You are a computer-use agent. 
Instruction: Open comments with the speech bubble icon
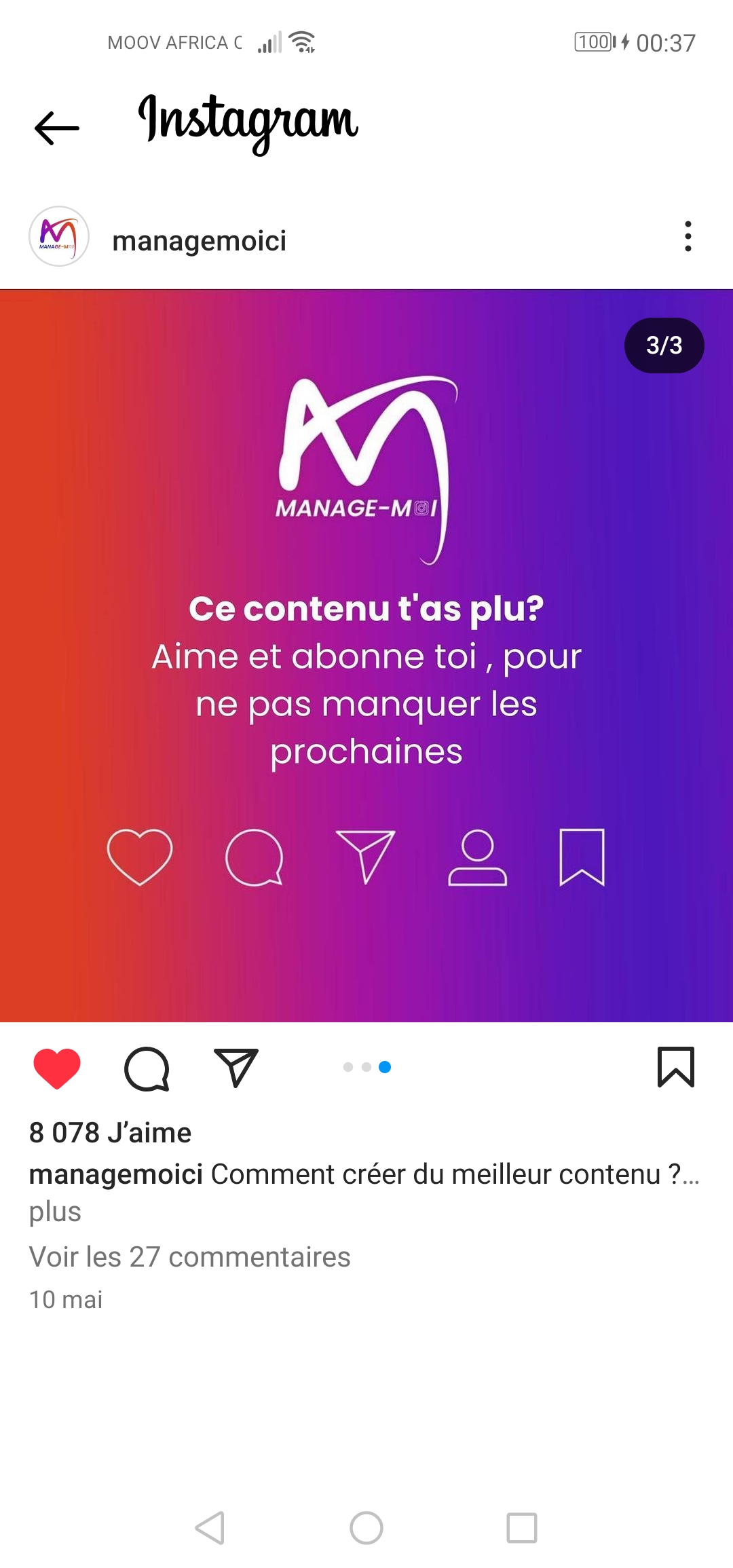(x=147, y=1068)
